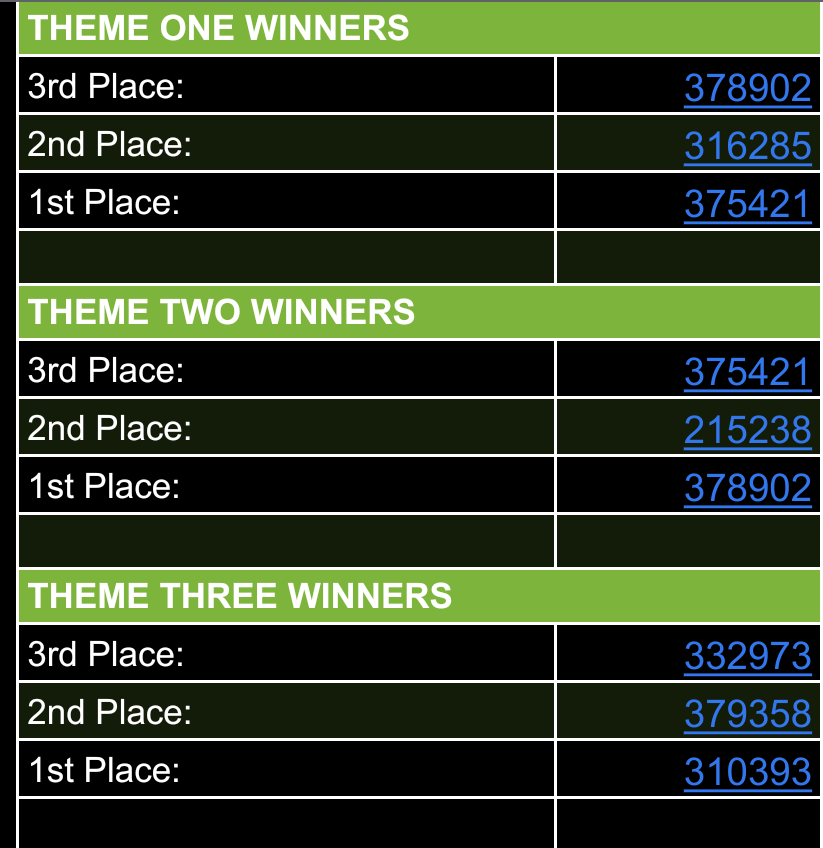
Task: Open Theme Two 3rd place link 375421
Action: click(x=747, y=372)
